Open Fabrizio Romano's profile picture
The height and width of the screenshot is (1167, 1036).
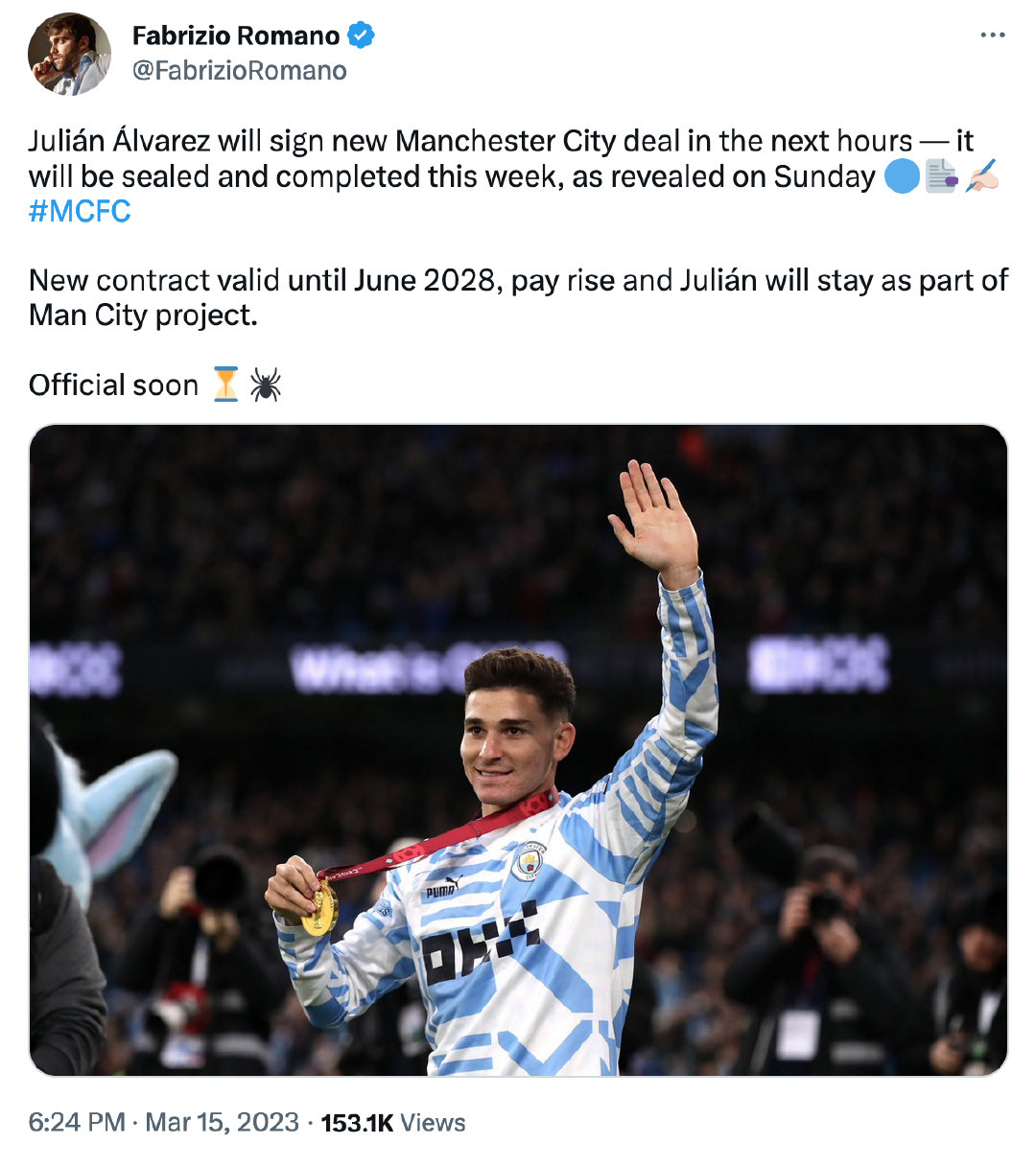click(69, 54)
